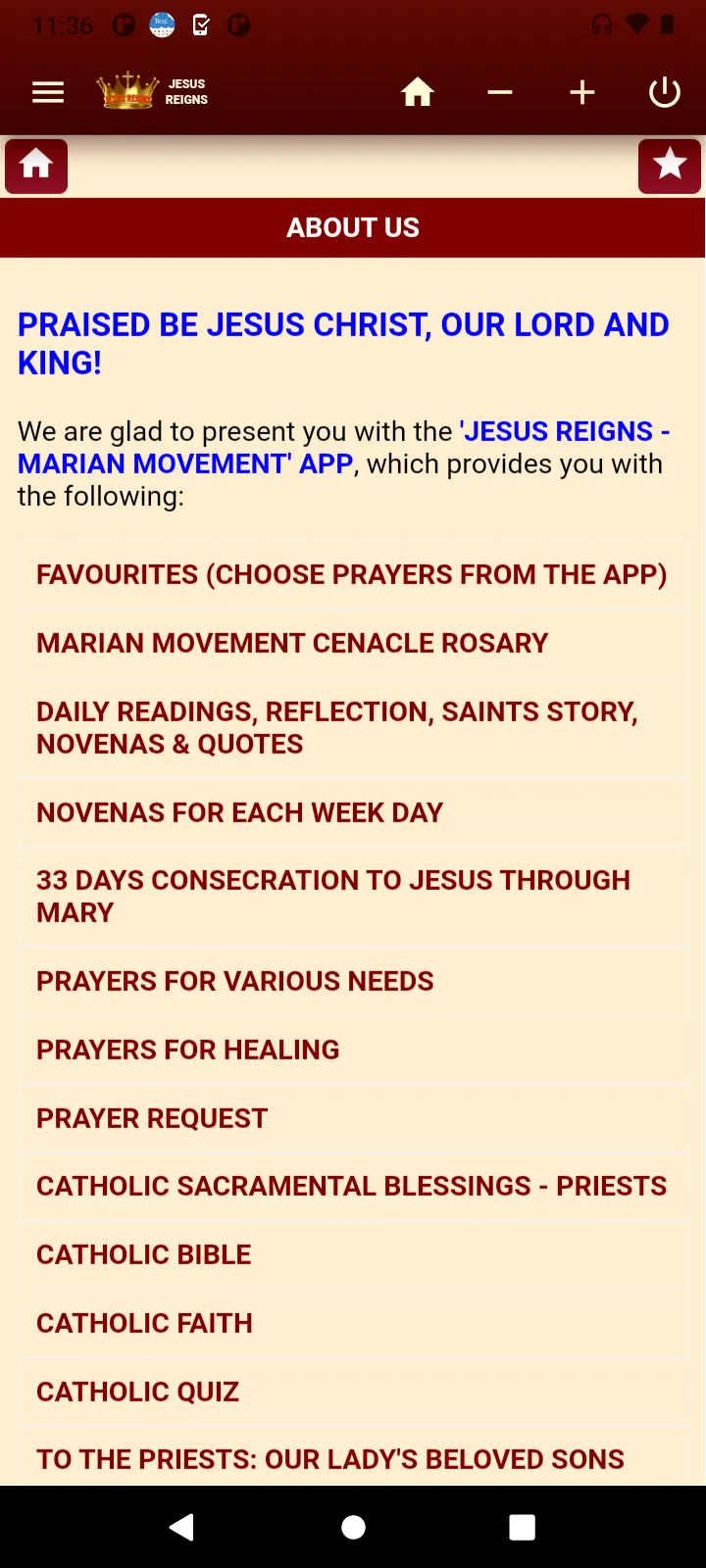The height and width of the screenshot is (1568, 706).
Task: Select Daily Readings, Reflection, Saints Story
Action: [x=353, y=727]
